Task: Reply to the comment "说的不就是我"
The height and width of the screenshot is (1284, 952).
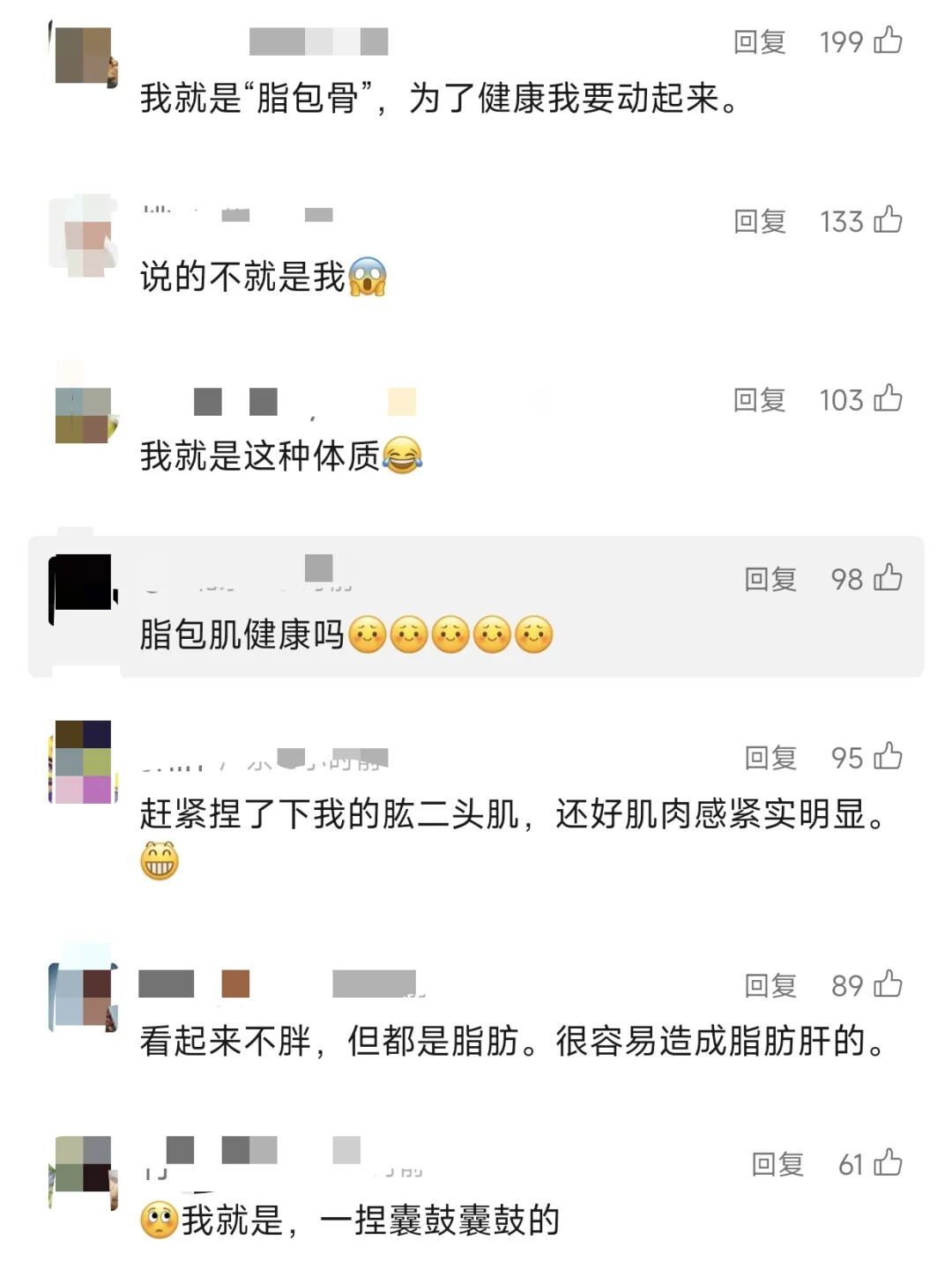Action: tap(759, 221)
